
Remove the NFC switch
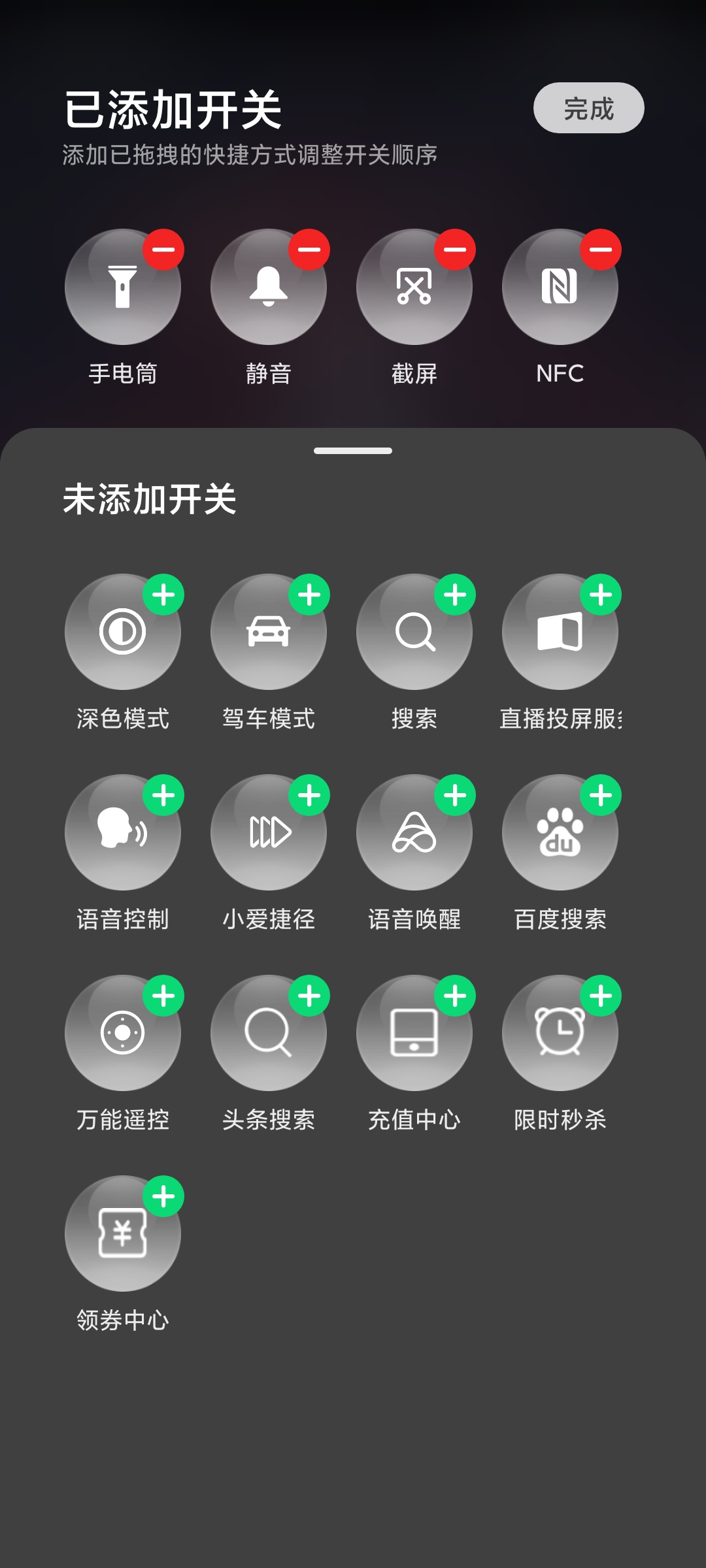point(601,250)
